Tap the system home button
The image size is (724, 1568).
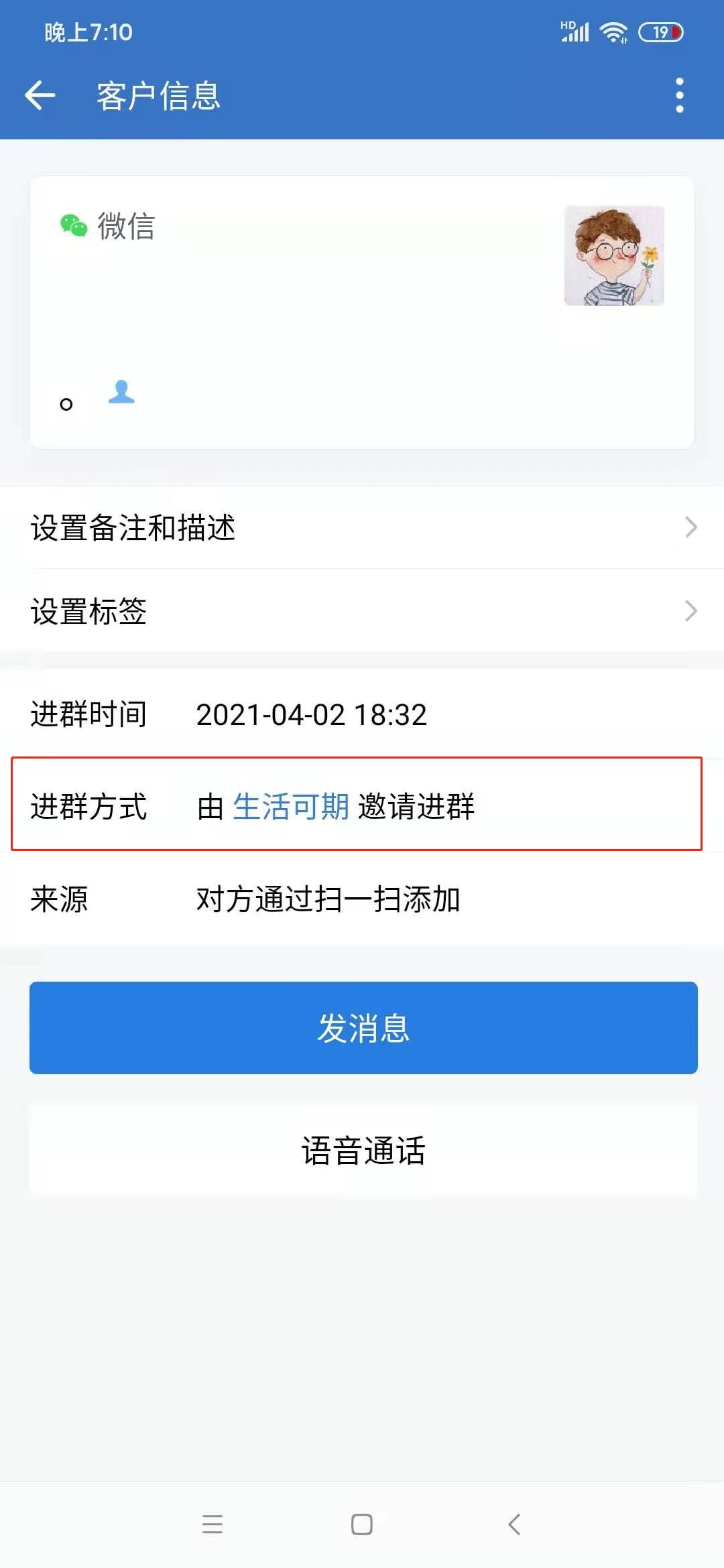pyautogui.click(x=362, y=1524)
